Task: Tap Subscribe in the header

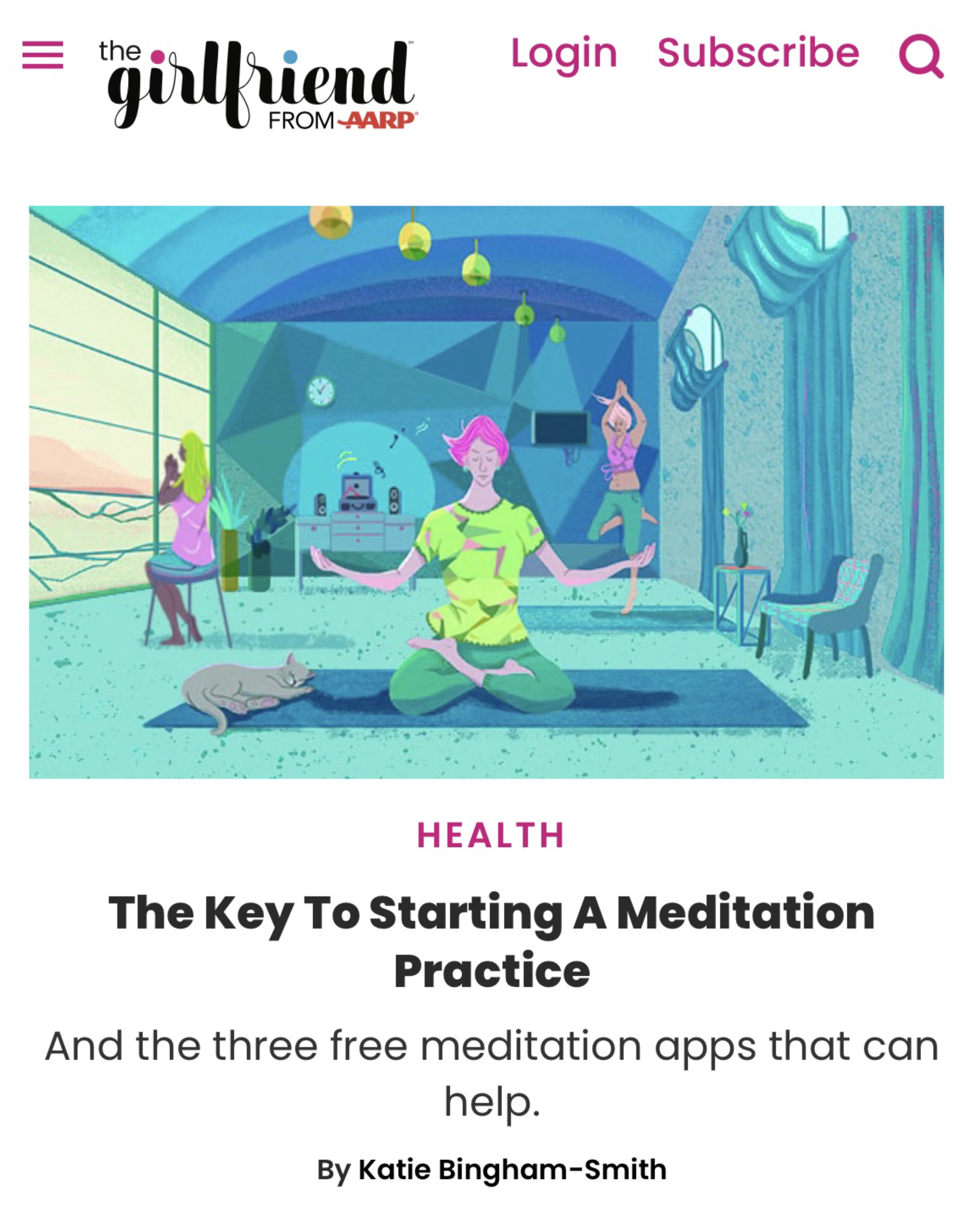Action: tap(758, 53)
